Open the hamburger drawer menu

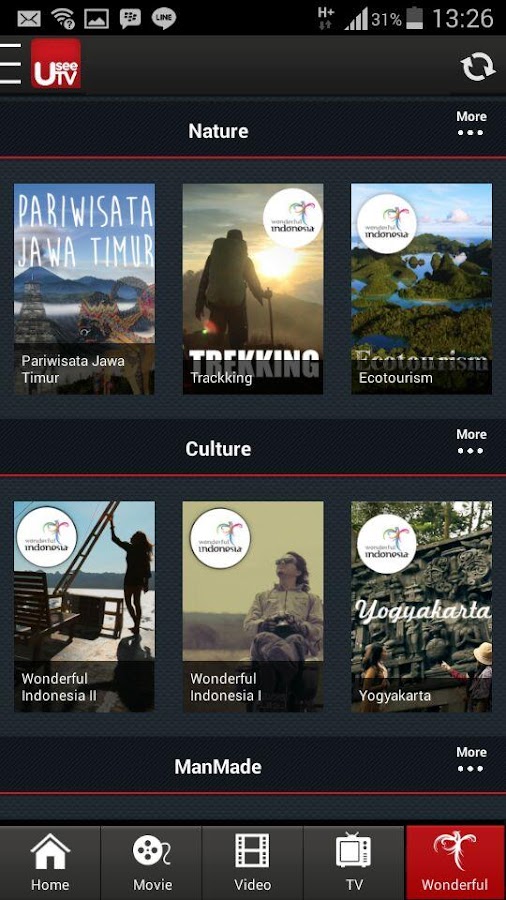point(10,63)
